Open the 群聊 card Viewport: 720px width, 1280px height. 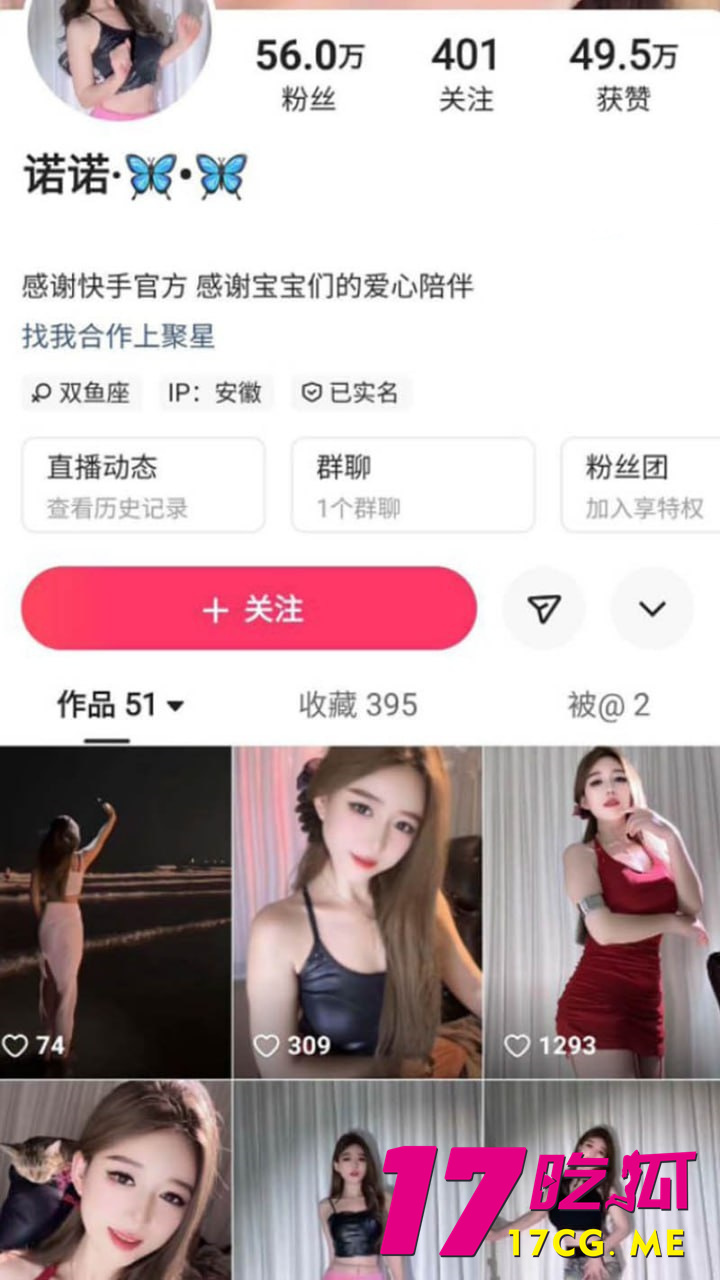[412, 485]
